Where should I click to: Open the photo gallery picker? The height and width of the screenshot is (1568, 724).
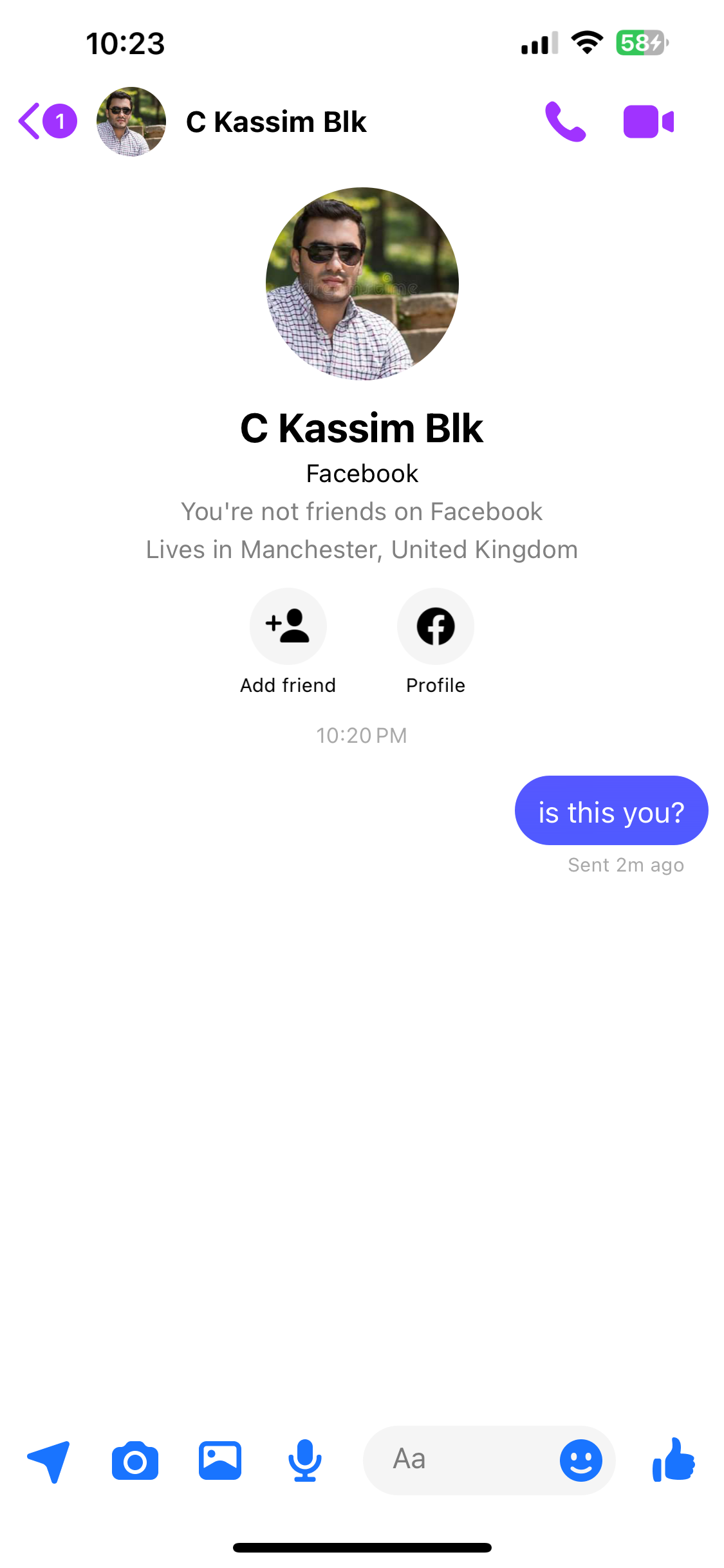tap(220, 1461)
